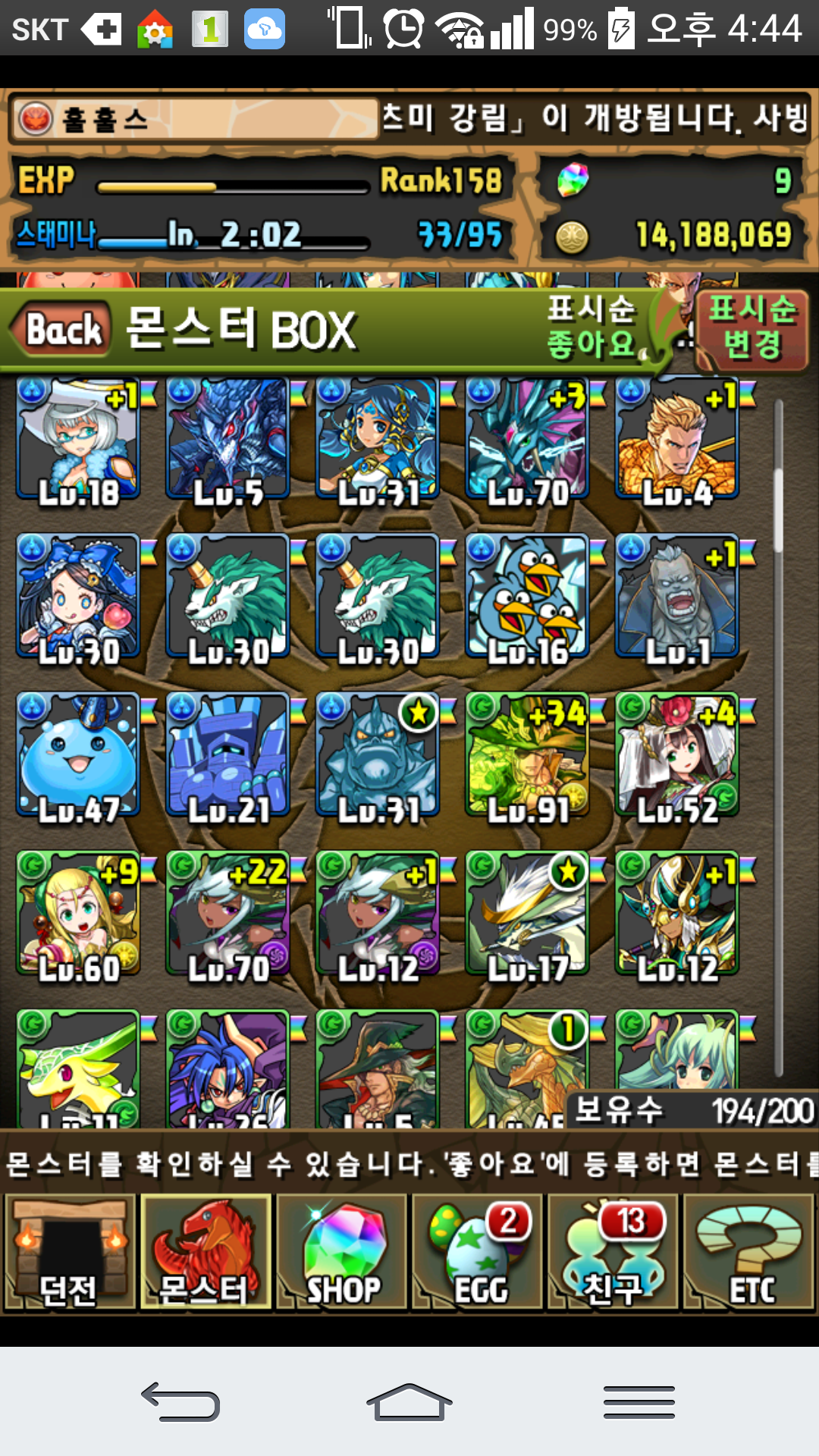Viewport: 819px width, 1456px height.
Task: Select the Lv.47 blue slime monster
Action: click(x=78, y=756)
